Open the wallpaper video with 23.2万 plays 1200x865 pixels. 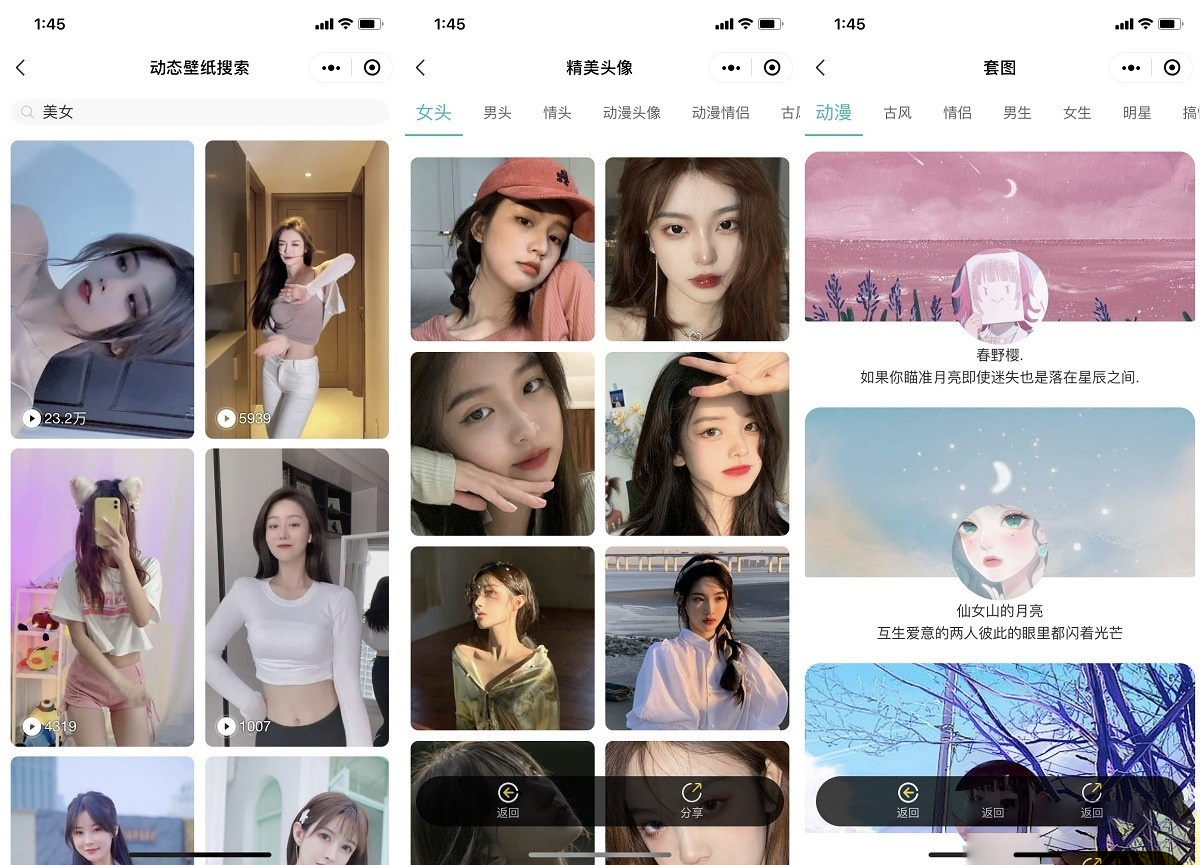(x=102, y=289)
